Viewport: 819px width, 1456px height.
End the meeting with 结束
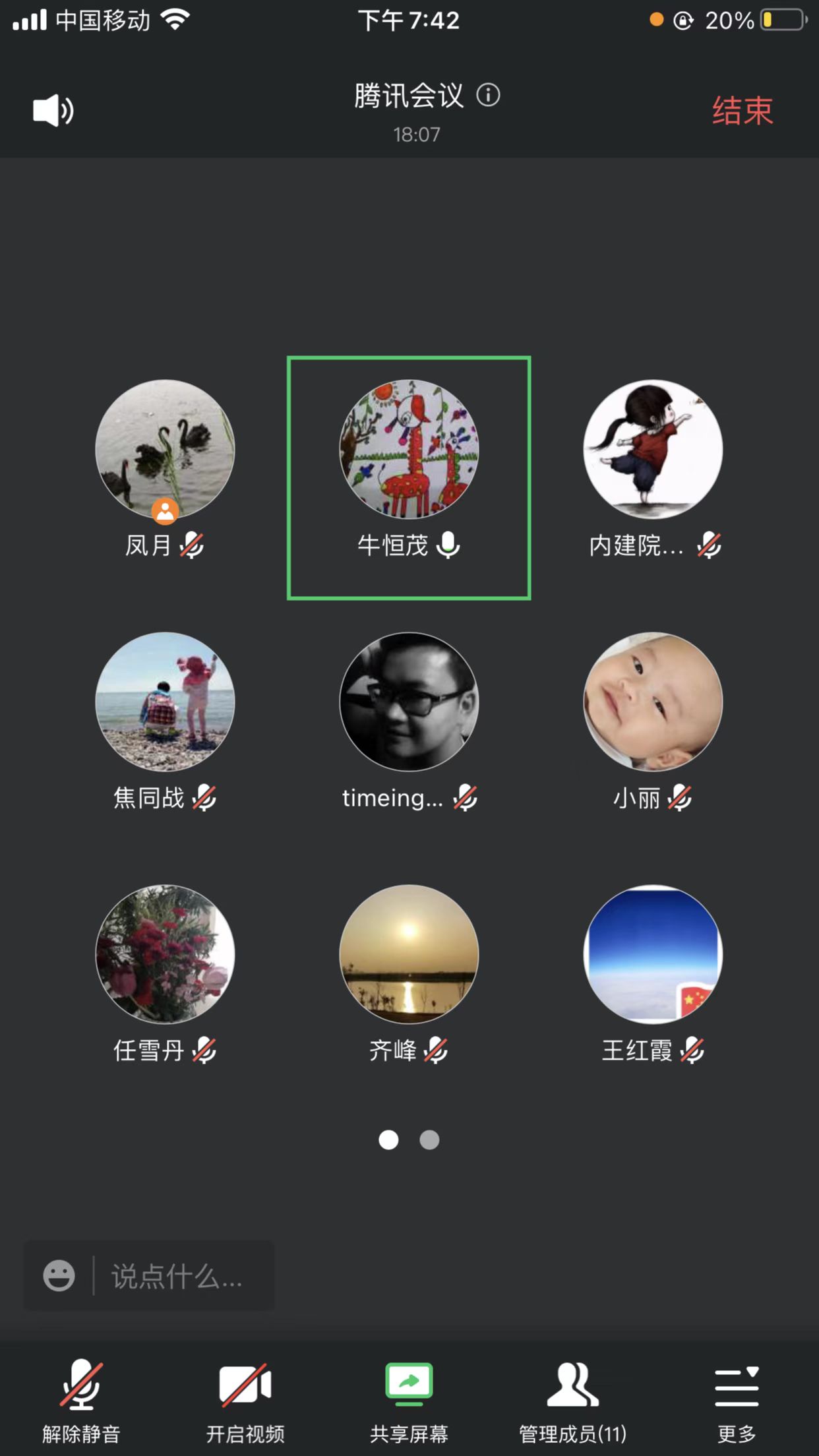pos(742,111)
